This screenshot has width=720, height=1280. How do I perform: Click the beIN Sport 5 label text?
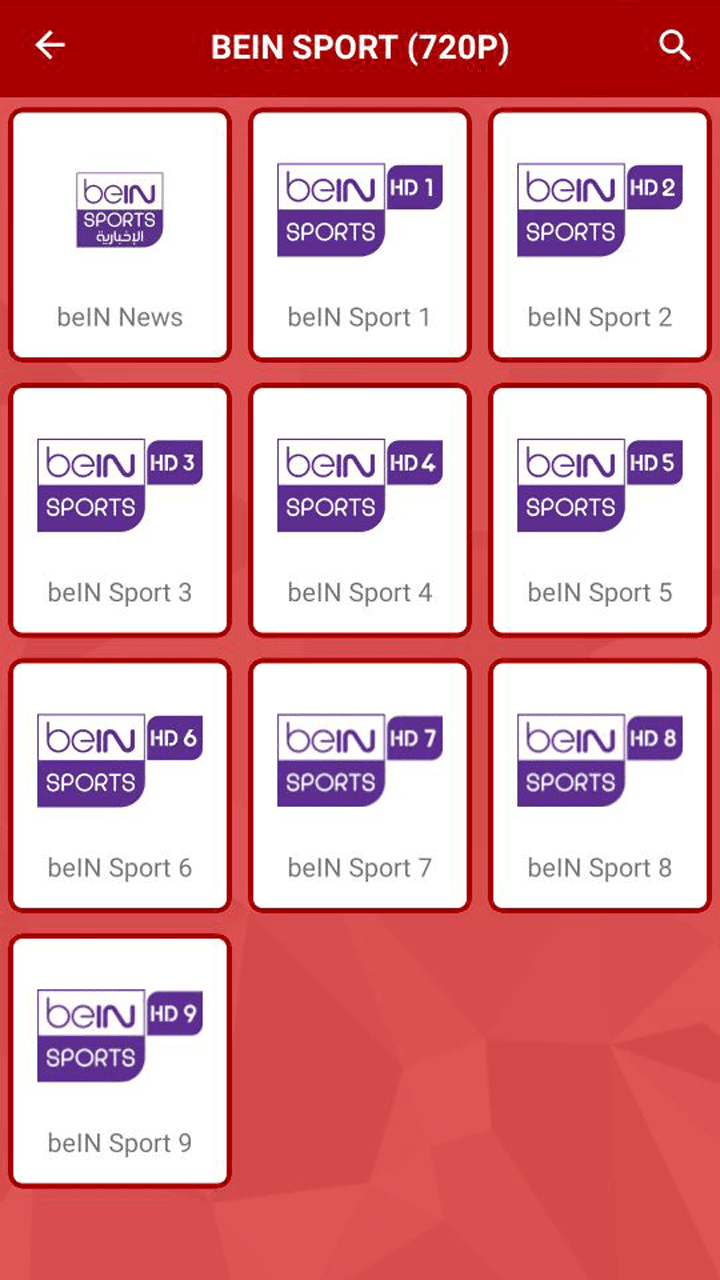[600, 592]
